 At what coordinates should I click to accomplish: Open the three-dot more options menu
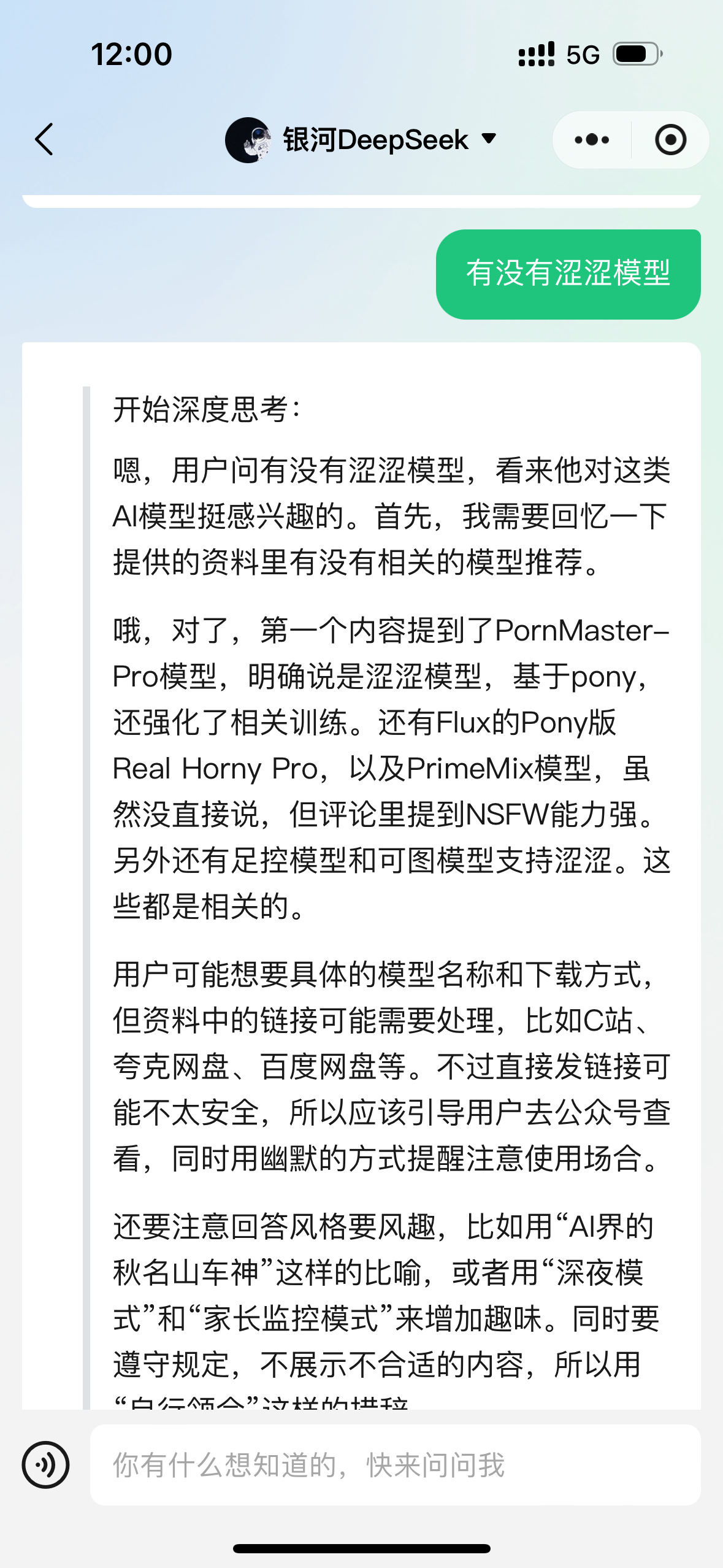(591, 140)
